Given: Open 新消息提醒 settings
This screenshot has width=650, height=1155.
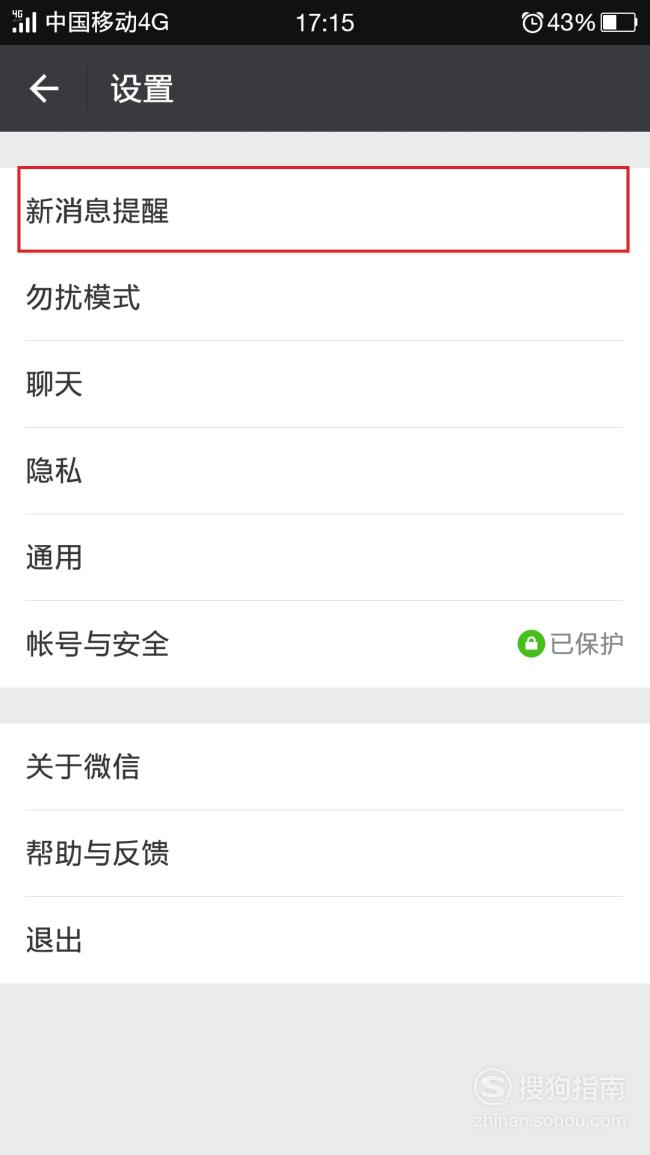Looking at the screenshot, I should [325, 211].
